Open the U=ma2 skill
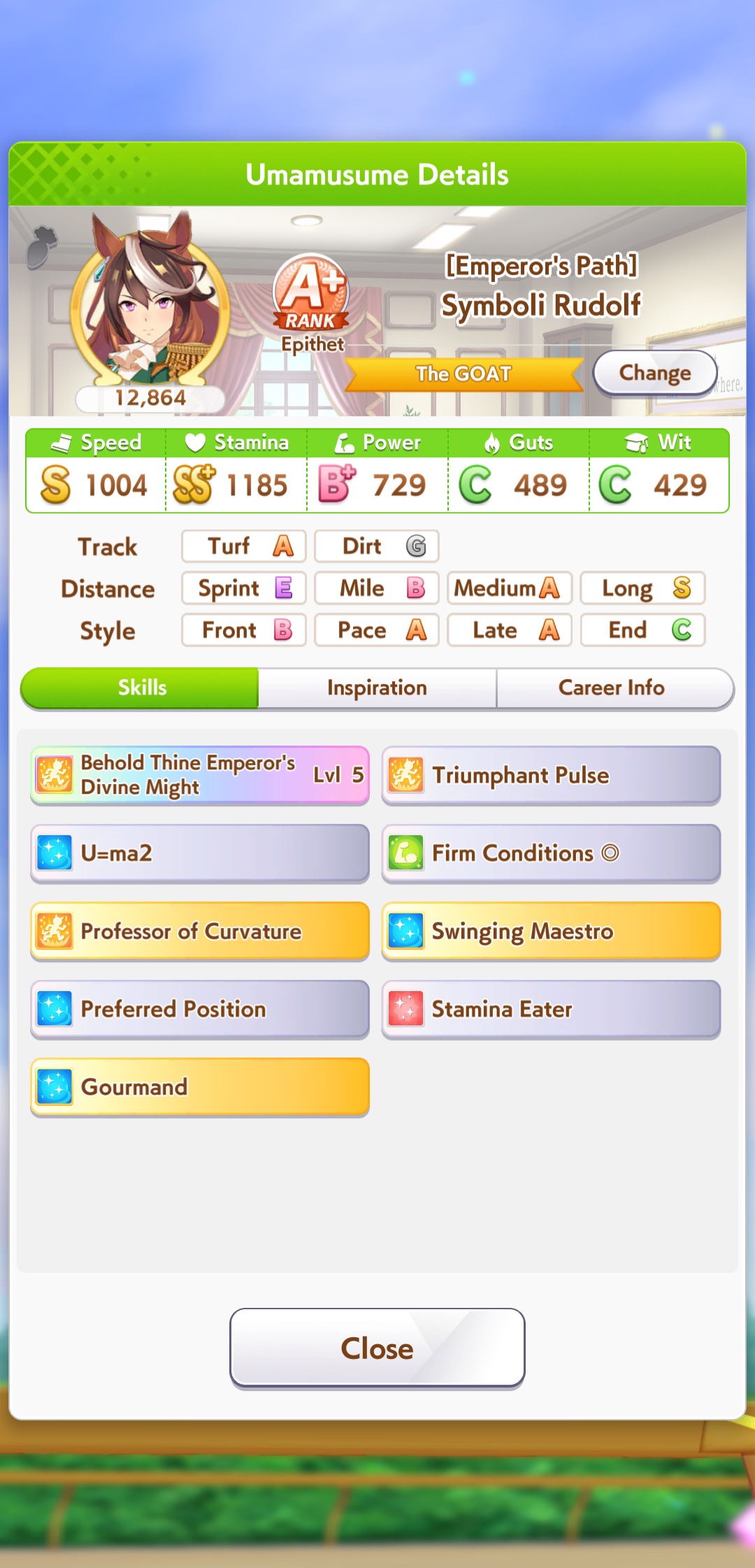This screenshot has width=755, height=1568. pyautogui.click(x=199, y=853)
